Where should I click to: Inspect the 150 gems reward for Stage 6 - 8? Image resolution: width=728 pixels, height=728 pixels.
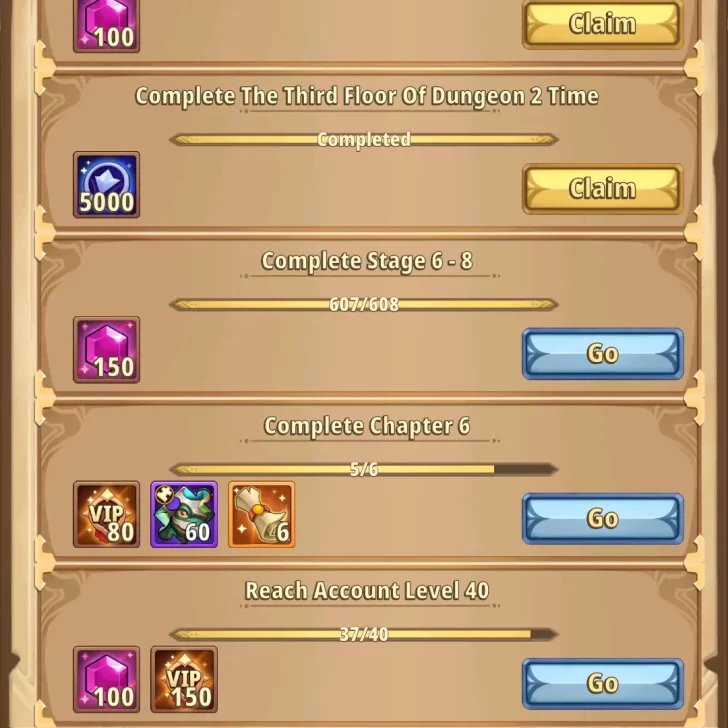click(x=106, y=350)
